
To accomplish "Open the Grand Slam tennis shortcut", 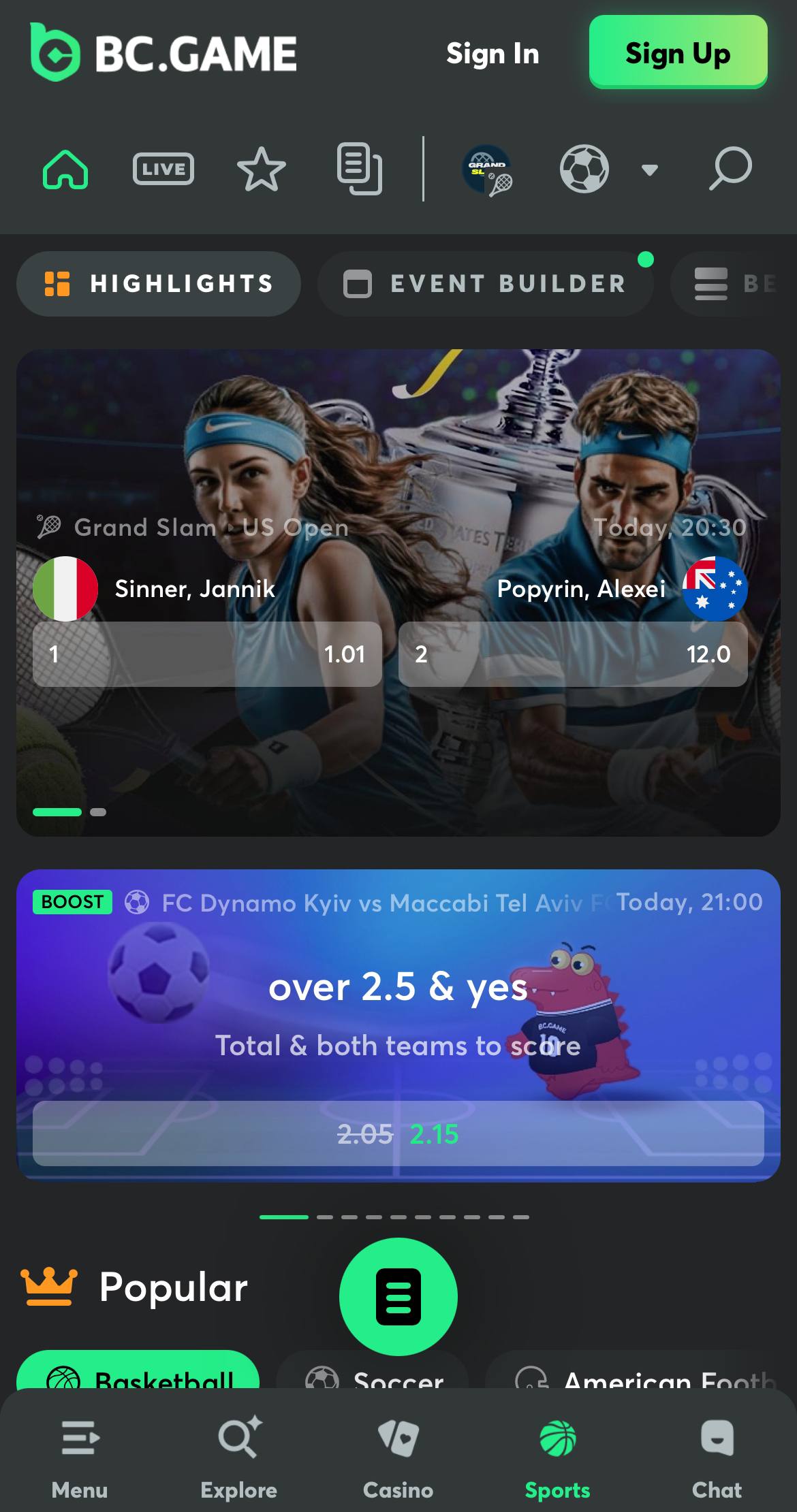I will click(x=487, y=170).
